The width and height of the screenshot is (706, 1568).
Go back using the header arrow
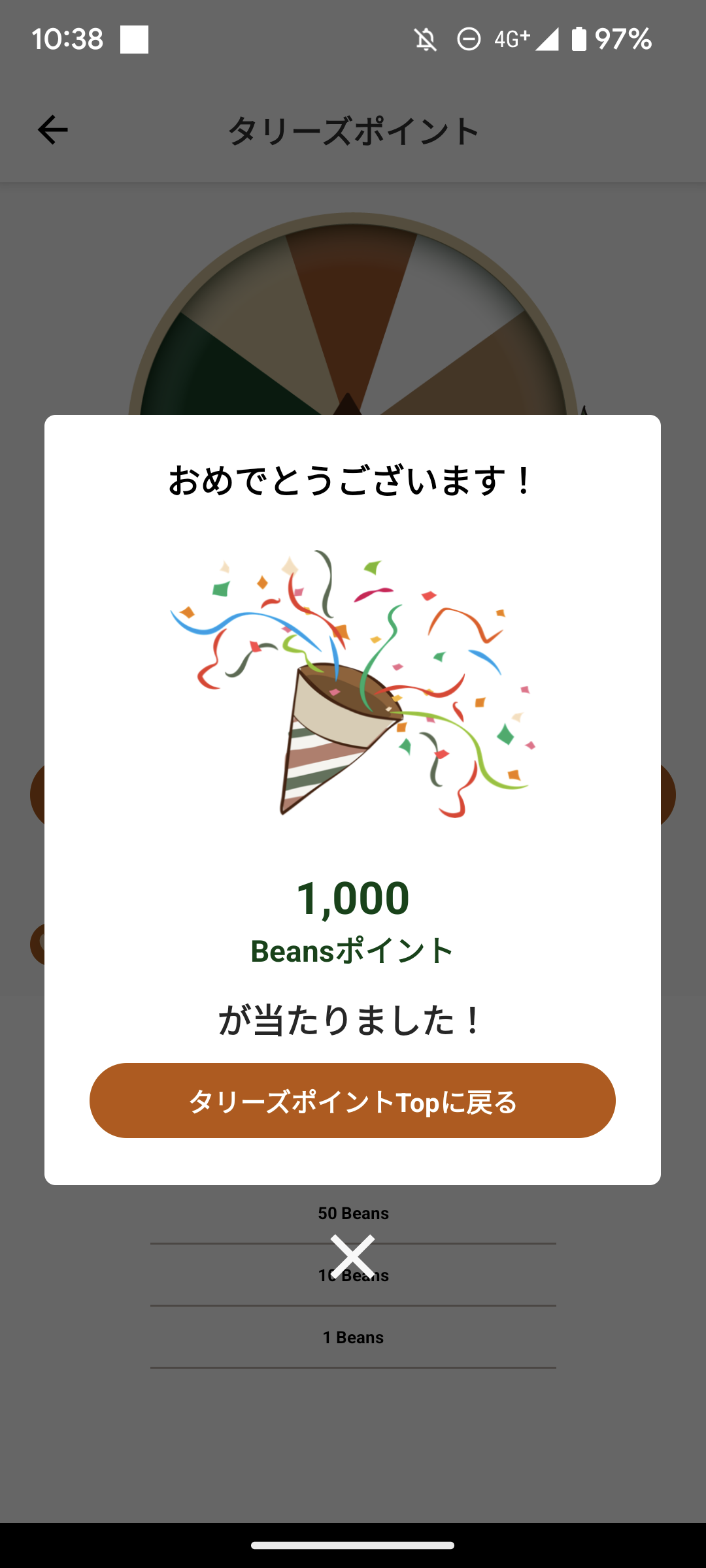click(52, 130)
